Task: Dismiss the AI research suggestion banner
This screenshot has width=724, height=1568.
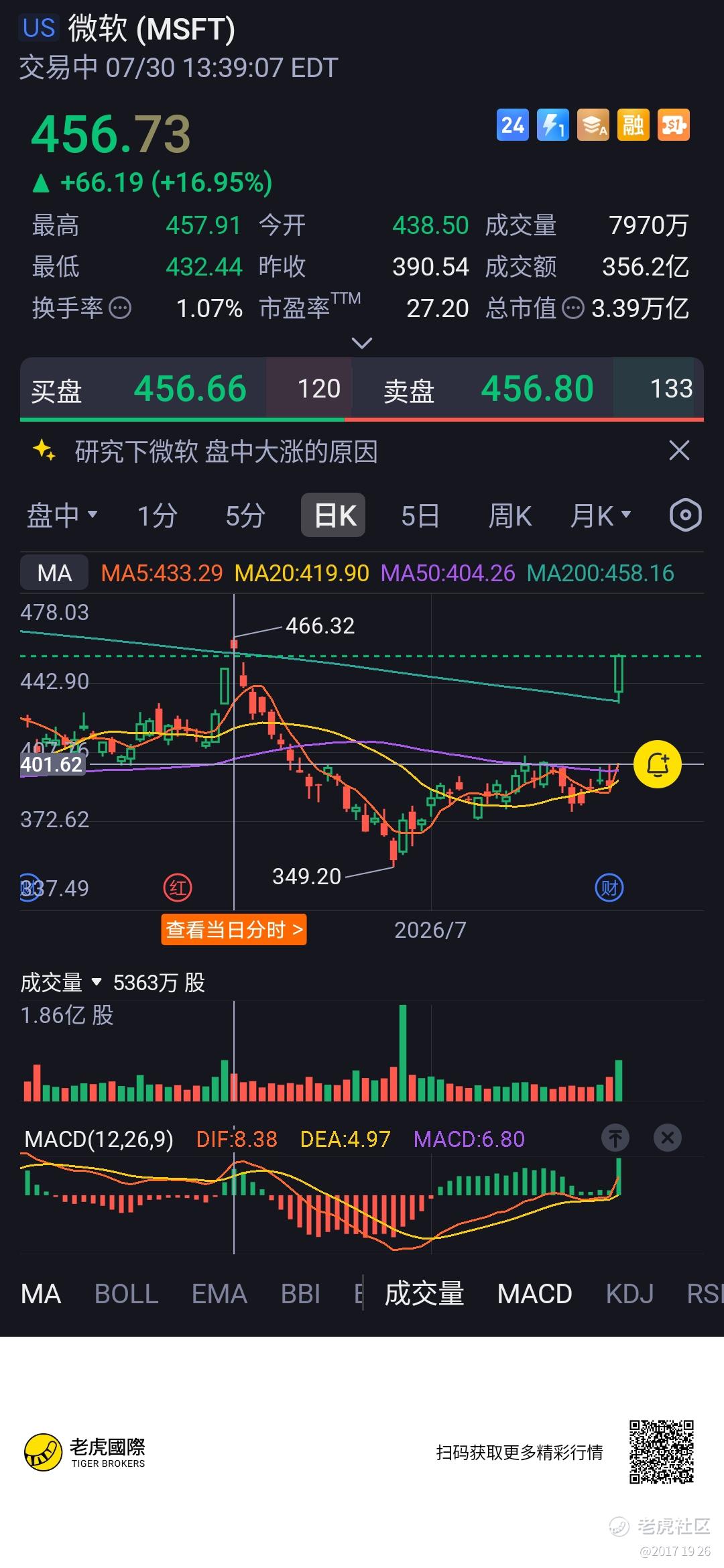Action: [679, 450]
